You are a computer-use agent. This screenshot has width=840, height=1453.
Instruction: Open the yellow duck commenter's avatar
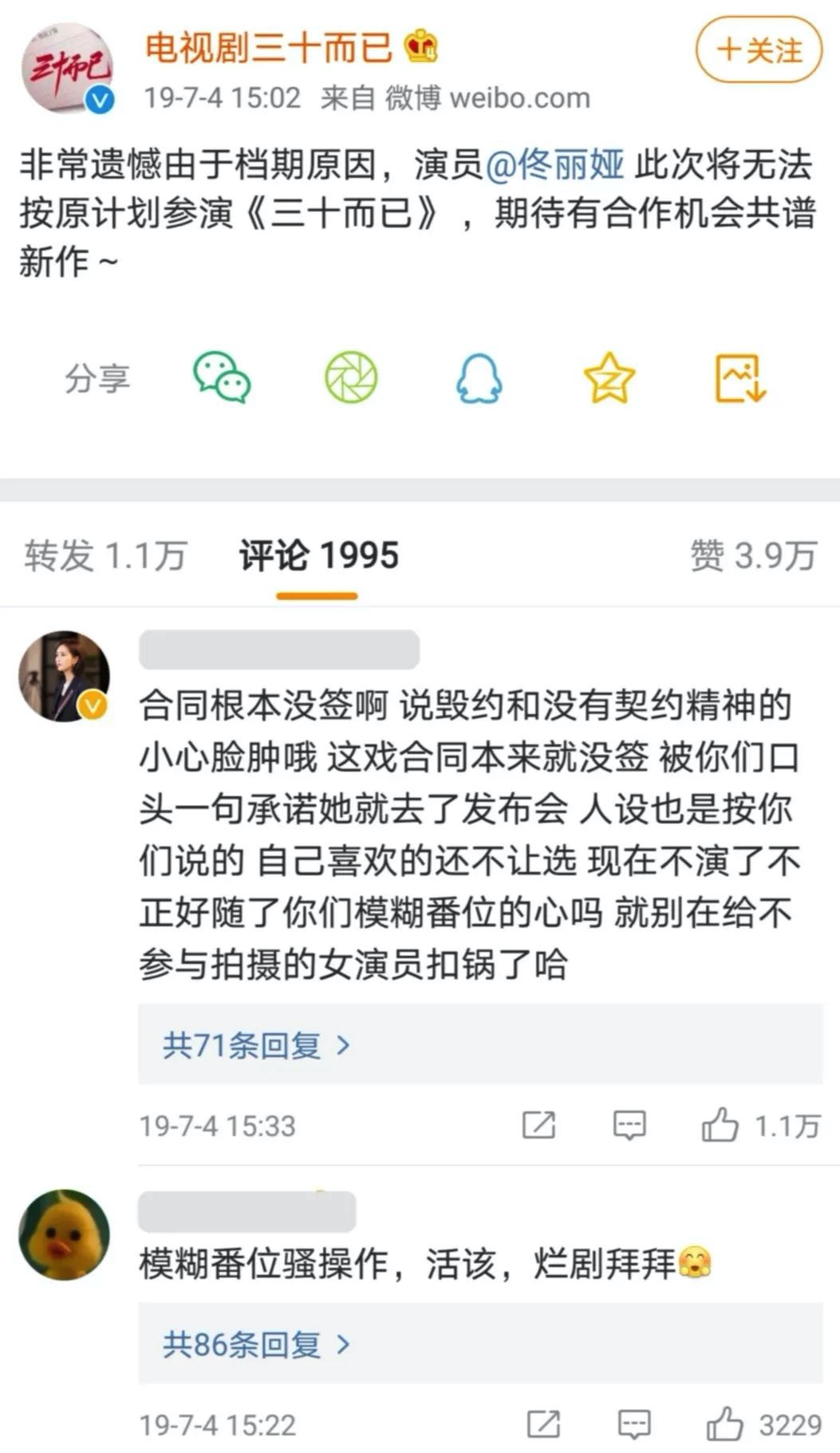[x=64, y=1234]
